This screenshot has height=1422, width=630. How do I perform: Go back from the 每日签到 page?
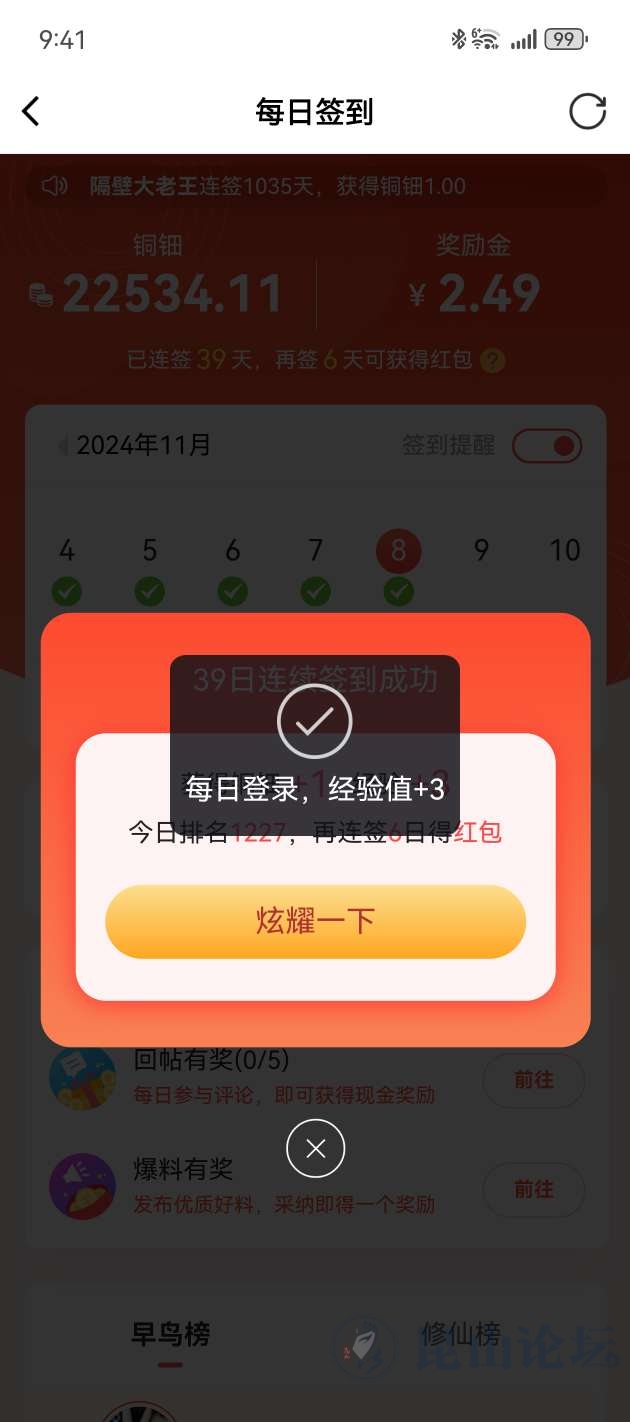[32, 111]
